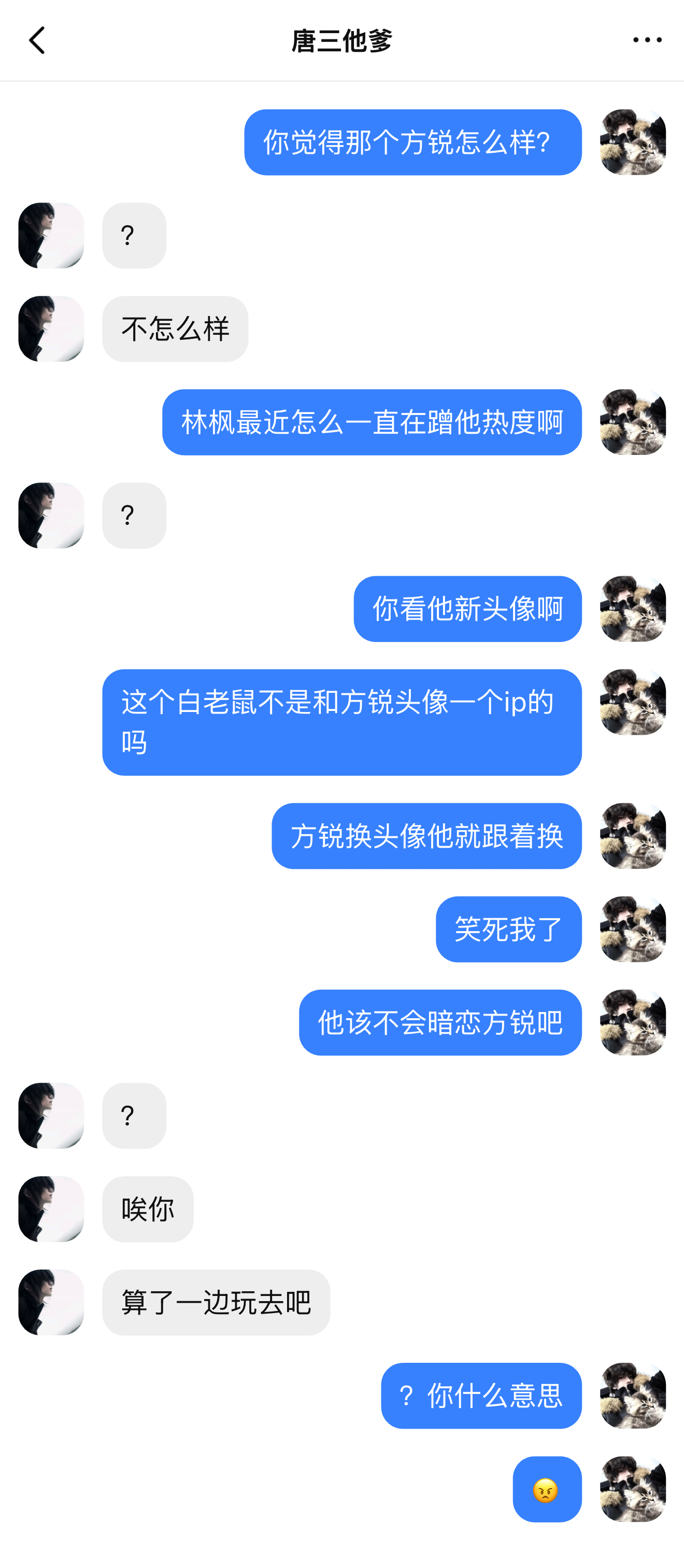View the contact's profile from the 算了一边玩去吧 avatar
This screenshot has height=1568, width=684.
(x=51, y=1302)
